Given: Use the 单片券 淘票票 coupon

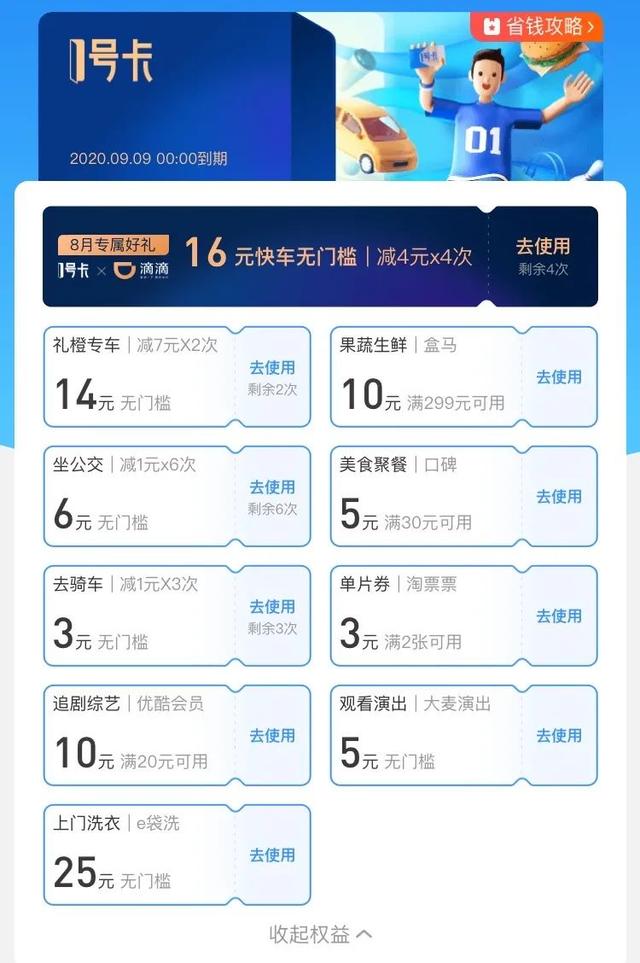Looking at the screenshot, I should (559, 616).
